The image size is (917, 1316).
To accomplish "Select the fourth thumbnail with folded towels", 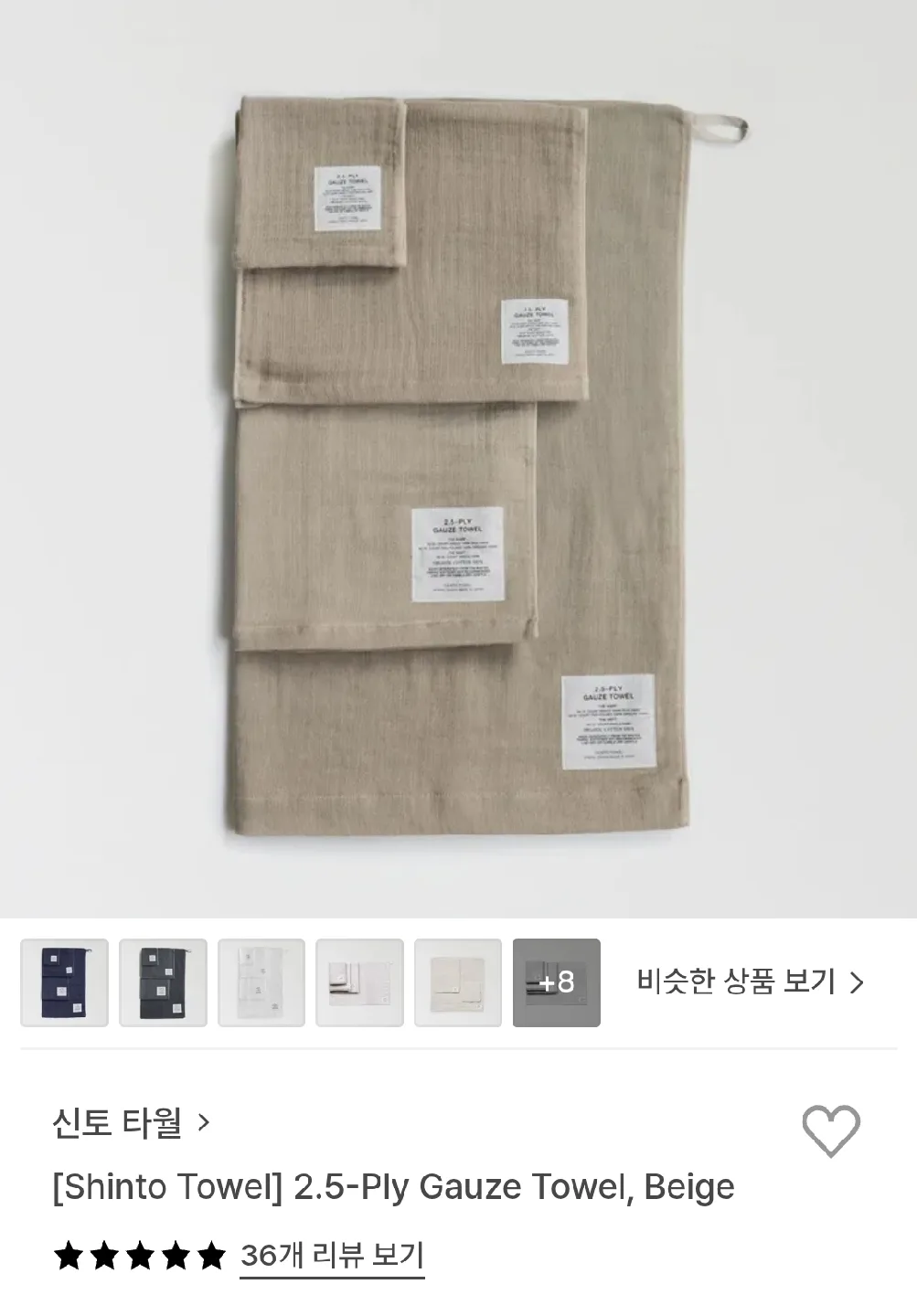I will [359, 982].
